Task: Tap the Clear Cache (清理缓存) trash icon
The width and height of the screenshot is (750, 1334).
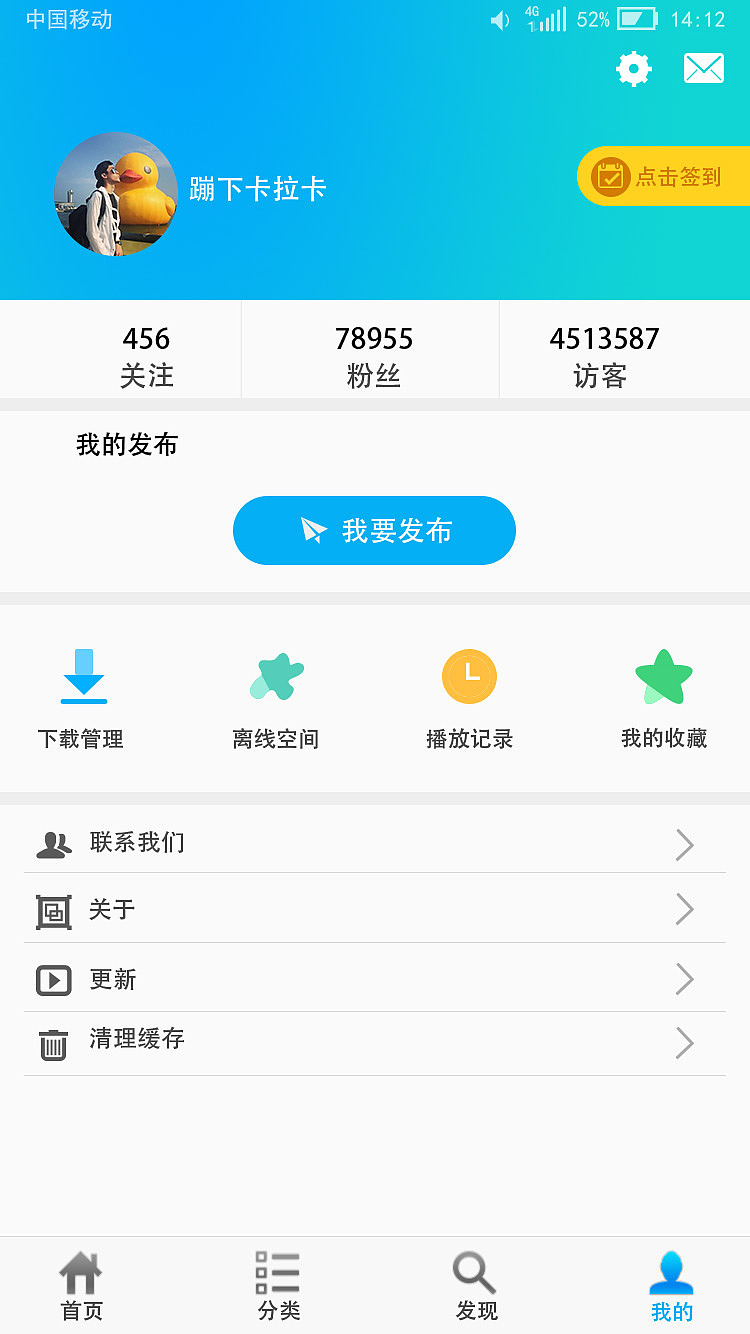Action: (x=55, y=1041)
